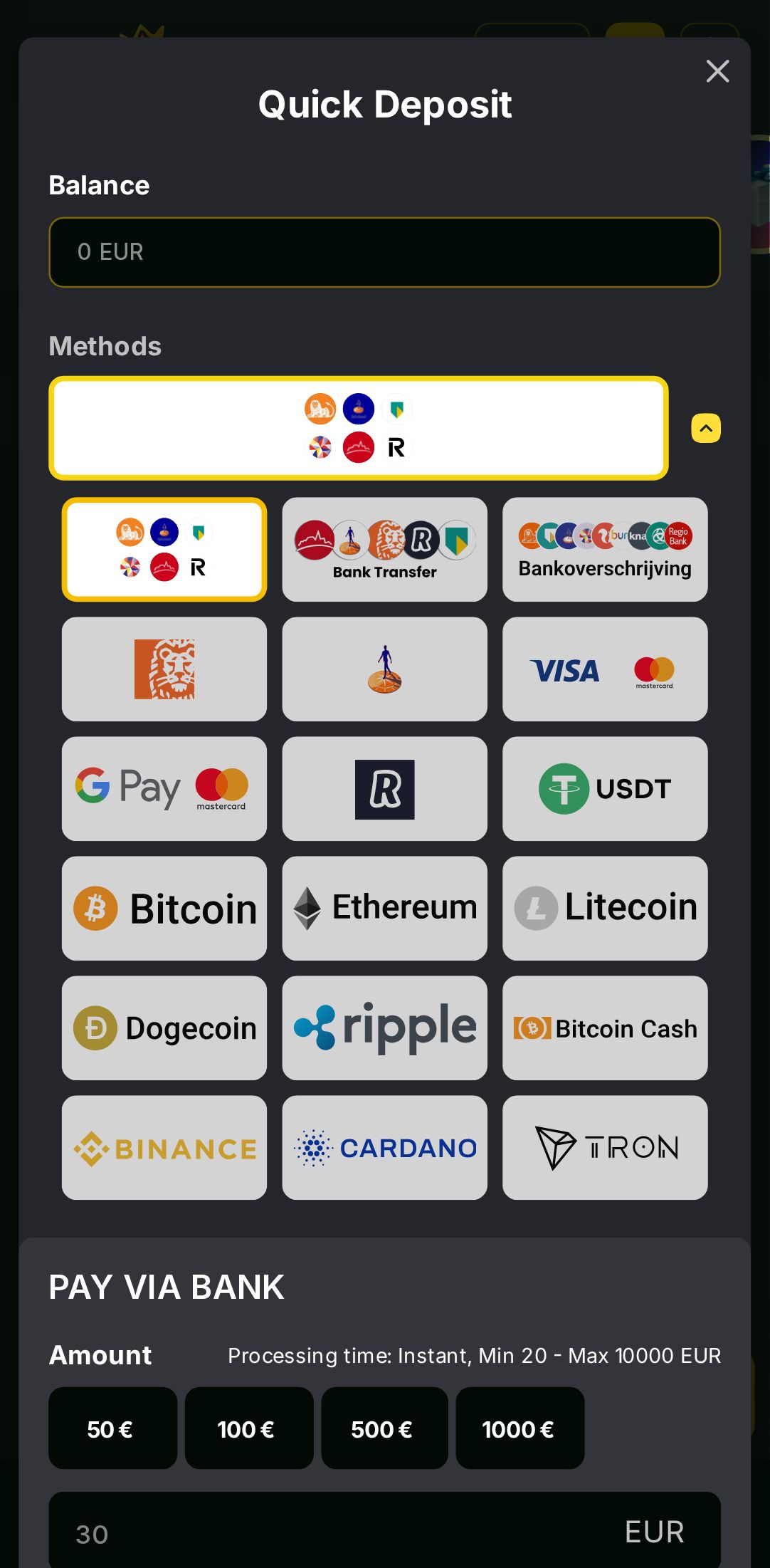Pick the Visa Mastercard card option
The height and width of the screenshot is (1568, 770).
click(x=604, y=669)
